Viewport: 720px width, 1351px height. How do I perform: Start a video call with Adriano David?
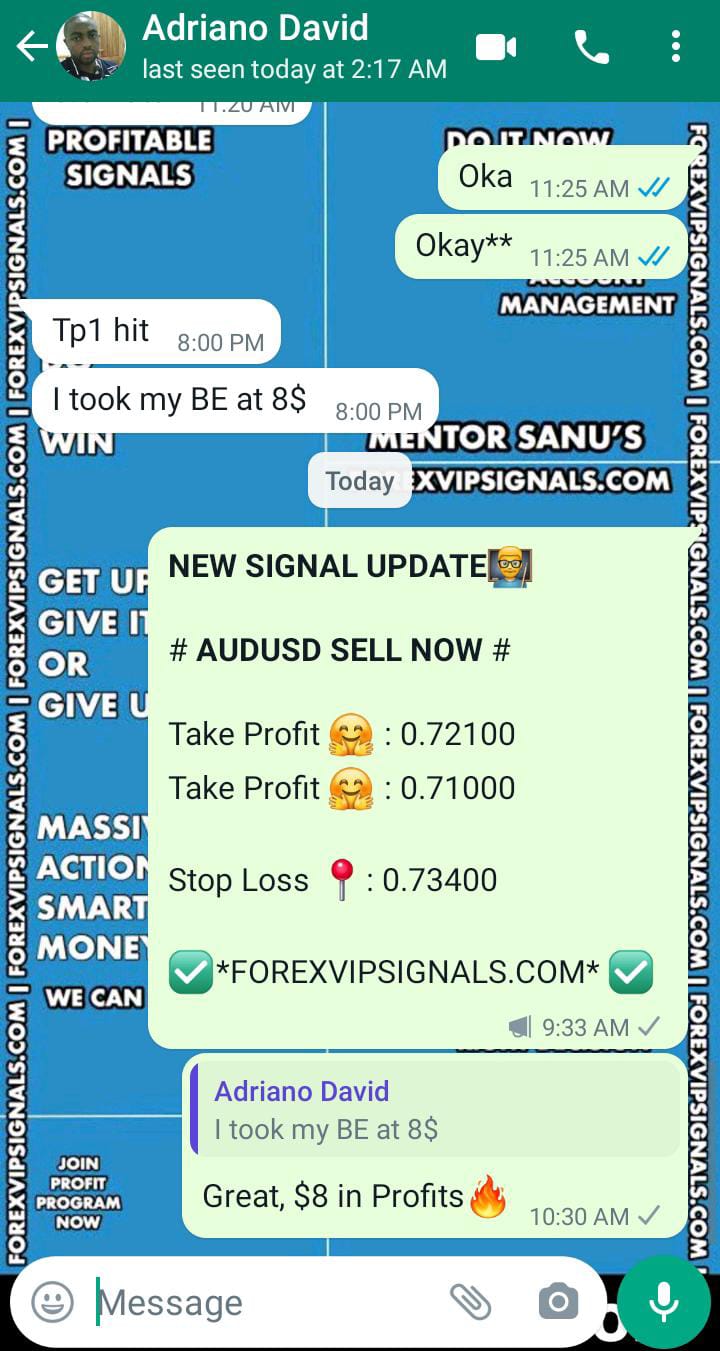(x=496, y=47)
